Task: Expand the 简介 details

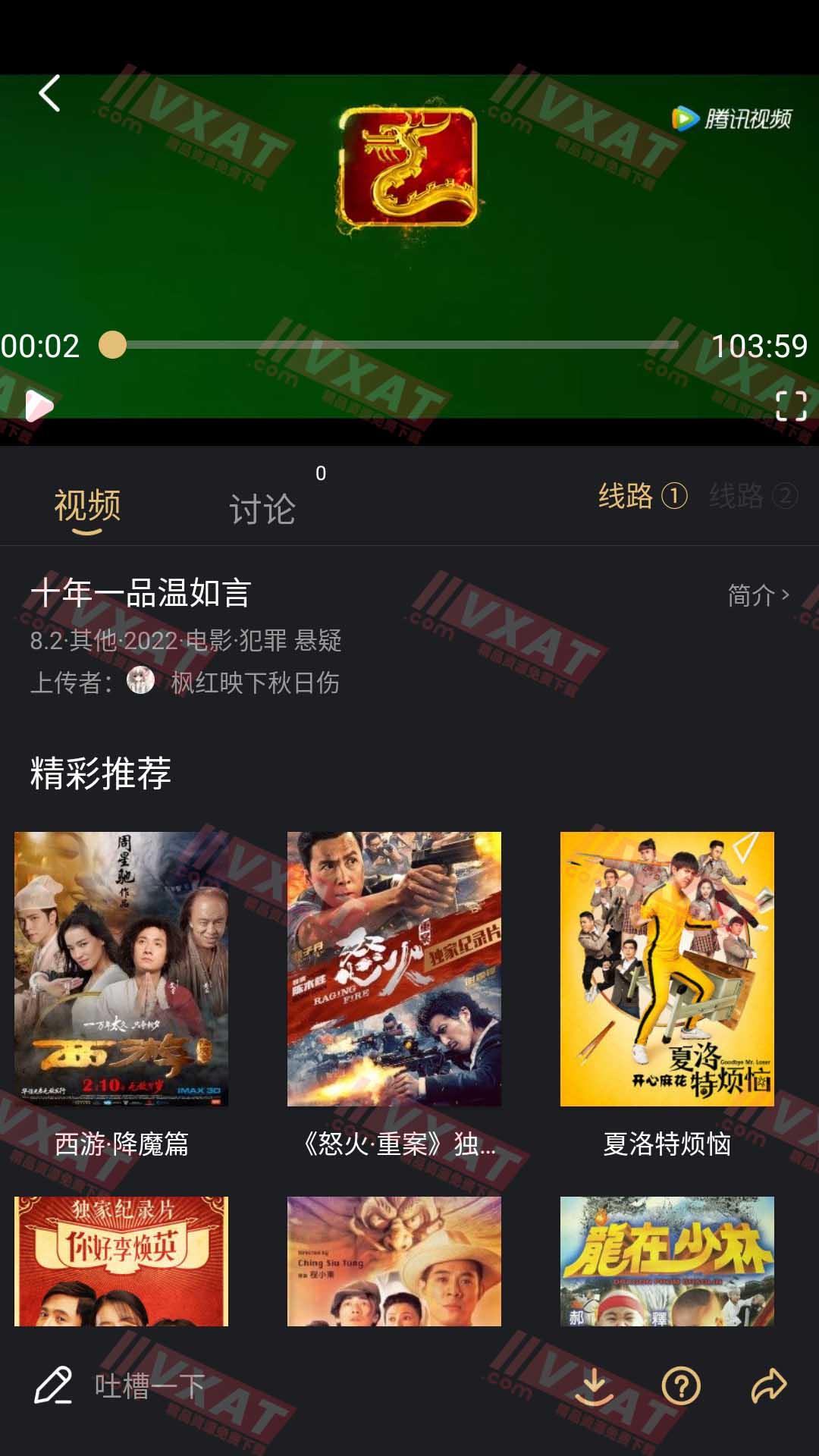Action: pos(758,595)
